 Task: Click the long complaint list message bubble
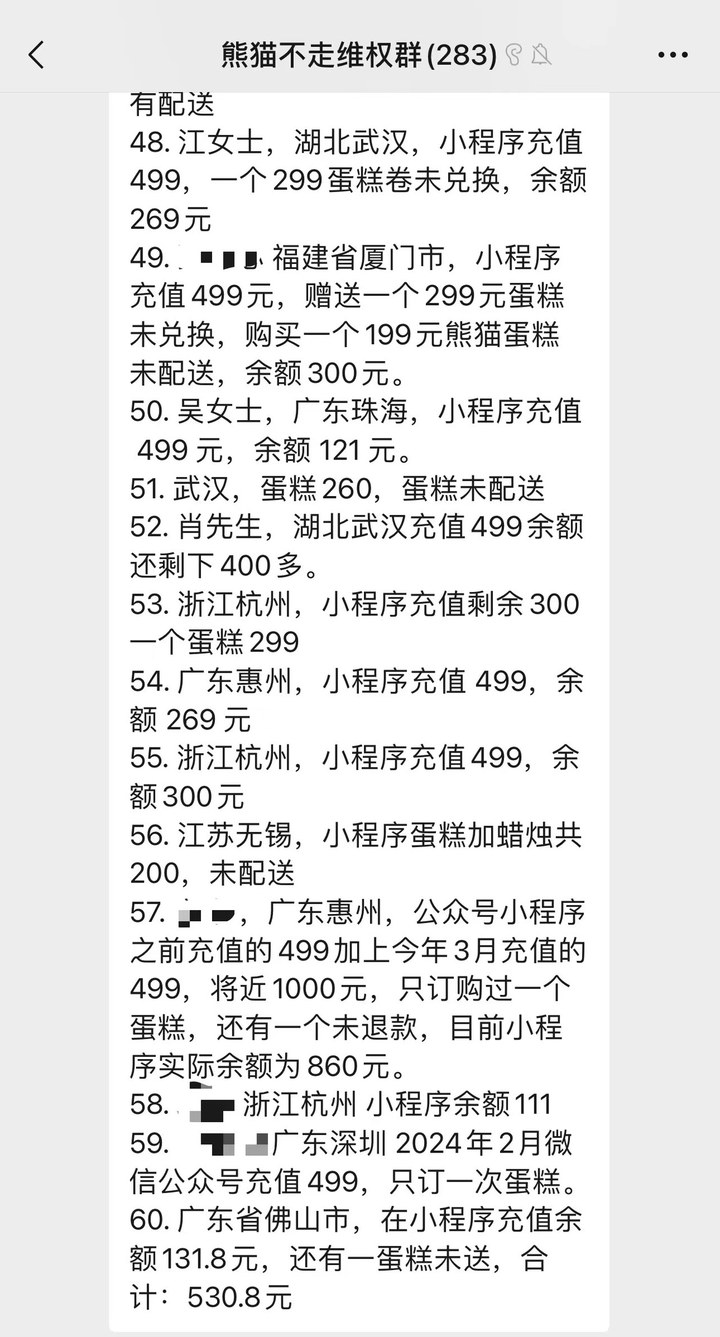(x=360, y=700)
